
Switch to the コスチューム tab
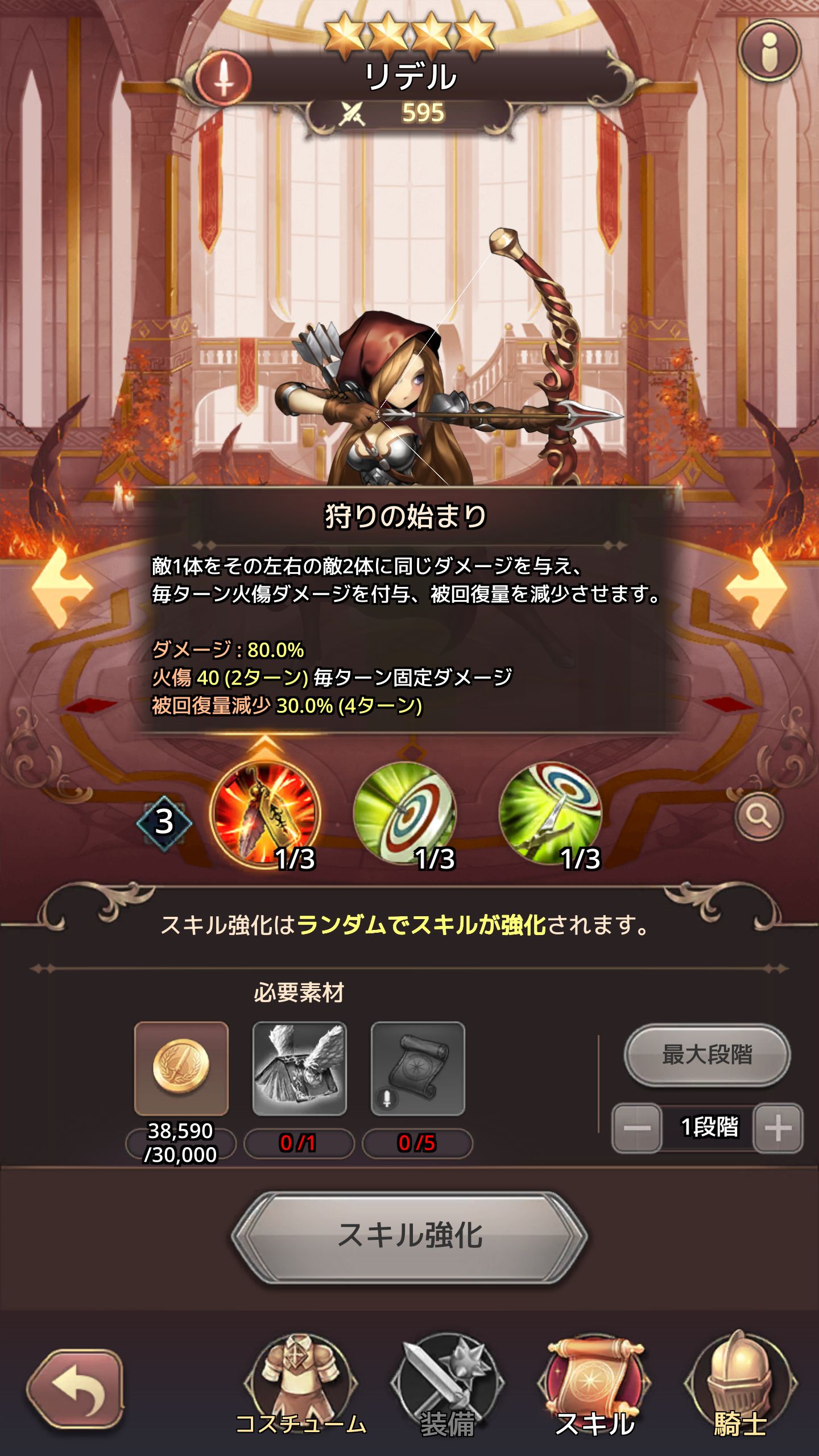coord(300,1388)
